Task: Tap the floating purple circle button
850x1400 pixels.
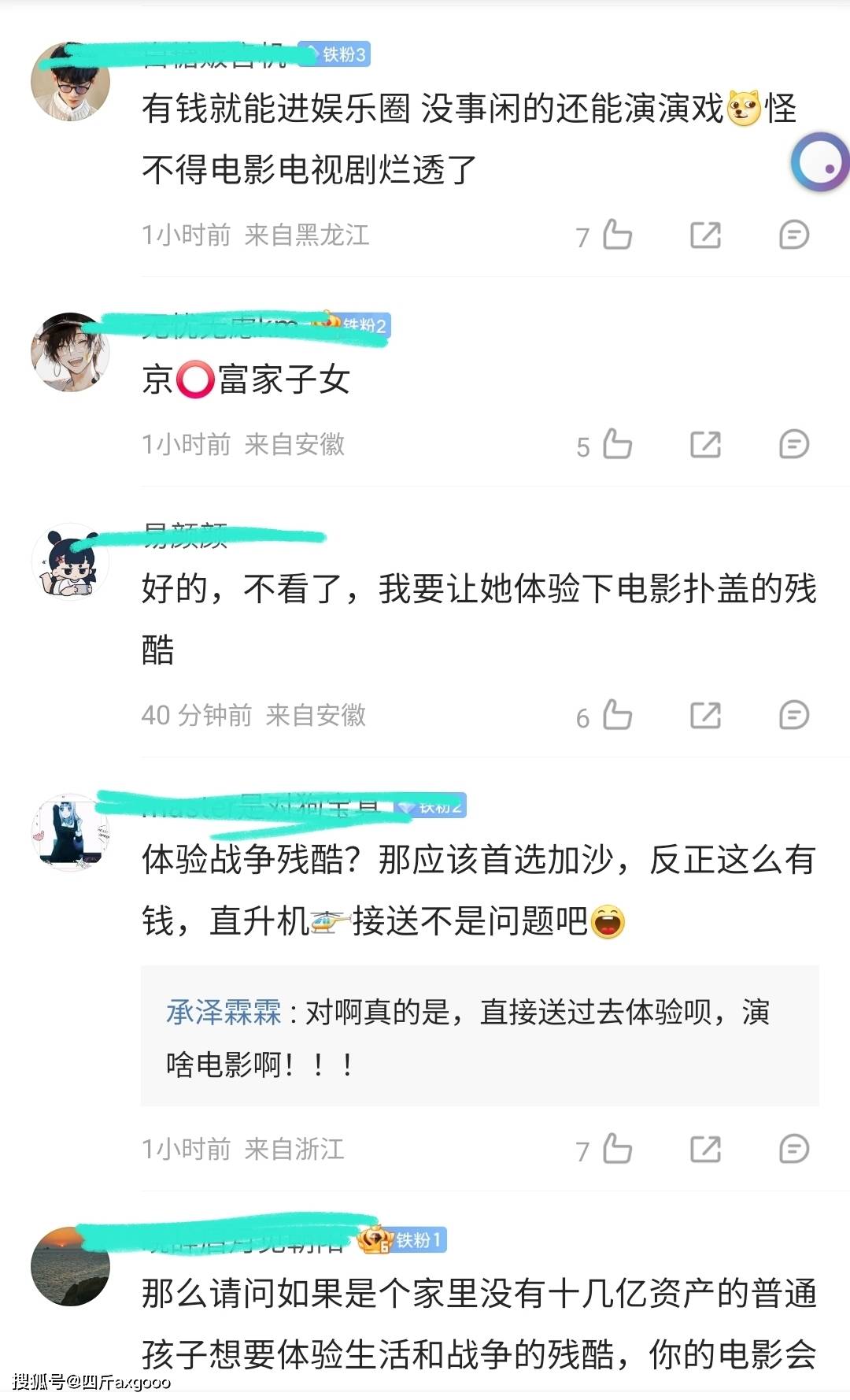Action: pos(820,163)
